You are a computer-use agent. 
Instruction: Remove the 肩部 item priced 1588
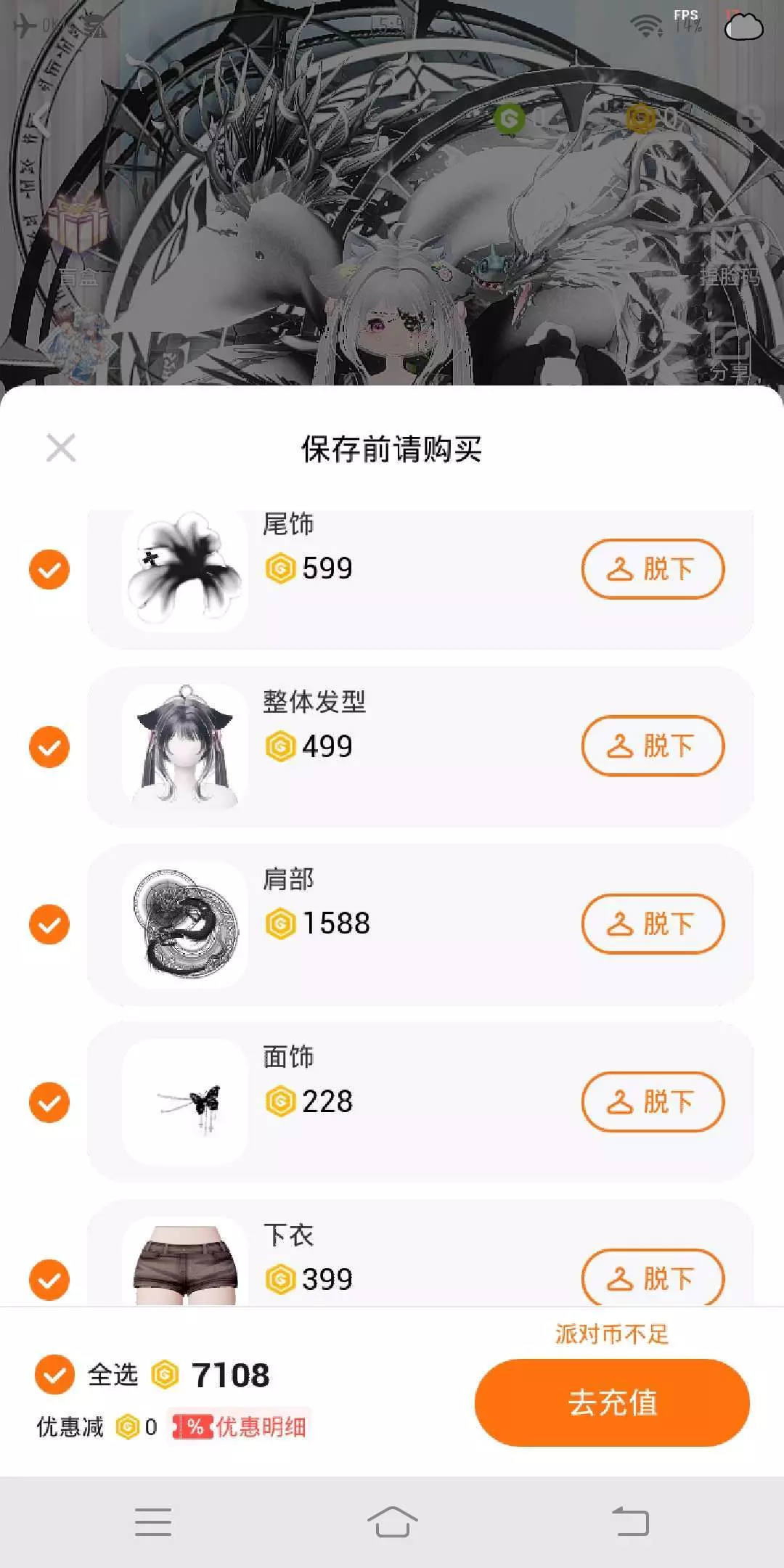click(x=653, y=924)
